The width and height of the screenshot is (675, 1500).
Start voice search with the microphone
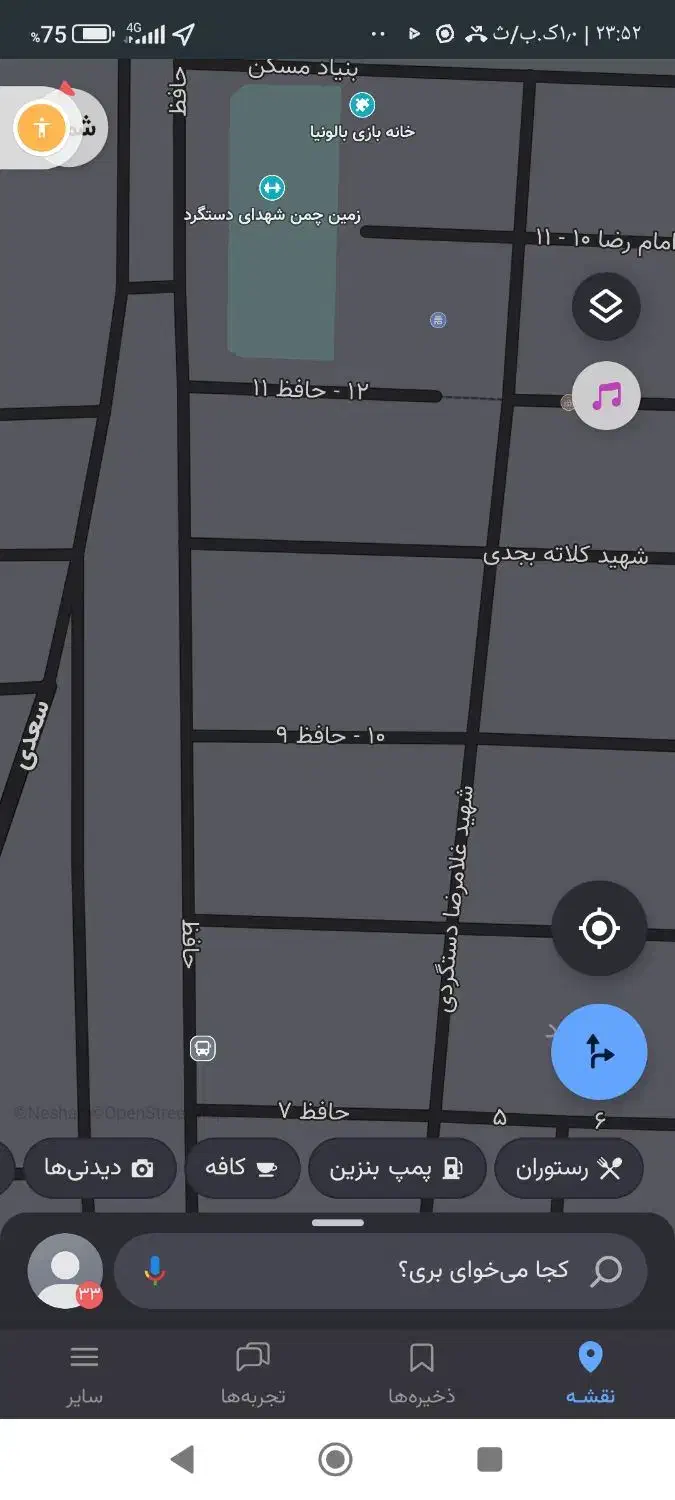tap(154, 1271)
